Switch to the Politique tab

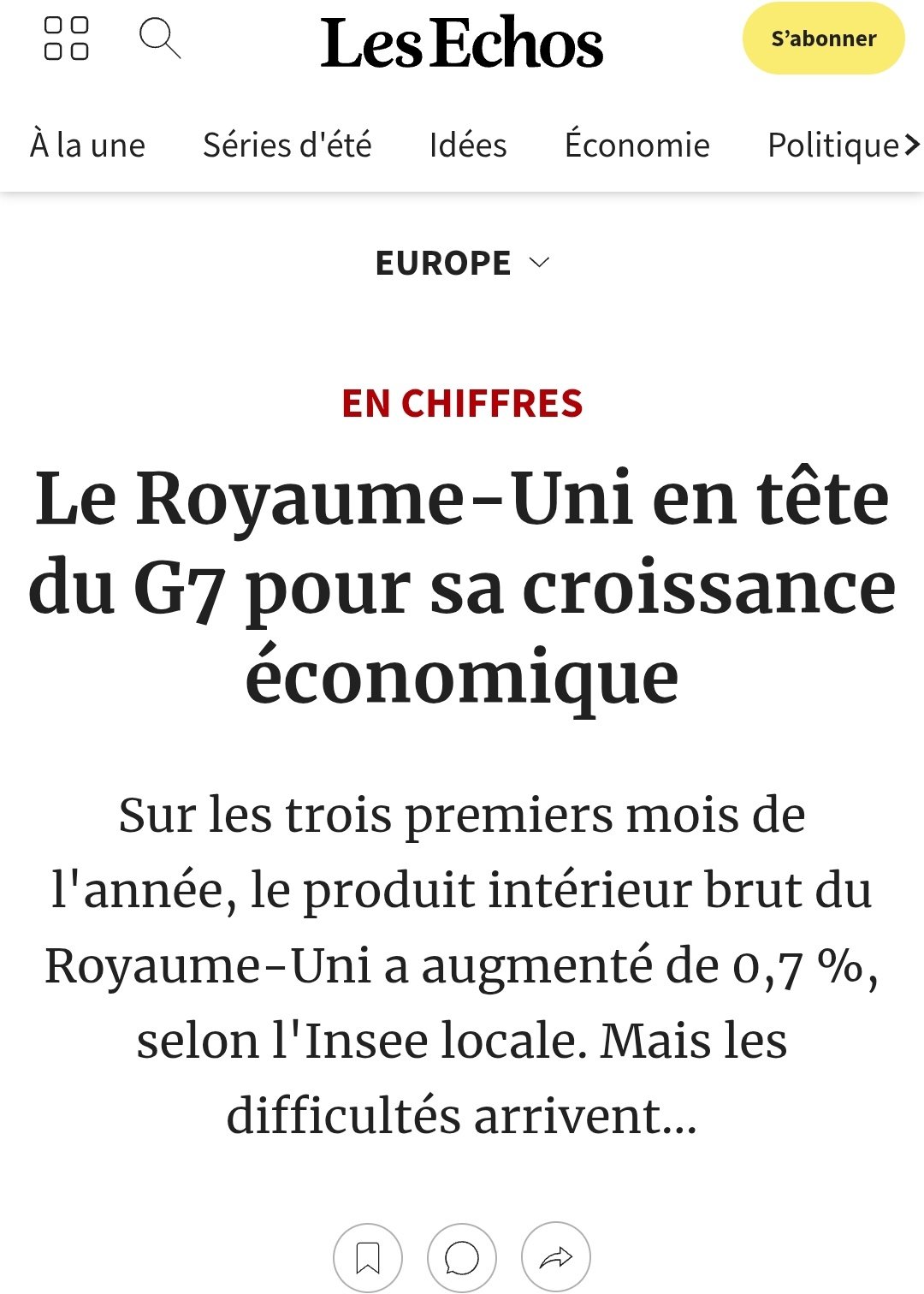pos(833,145)
